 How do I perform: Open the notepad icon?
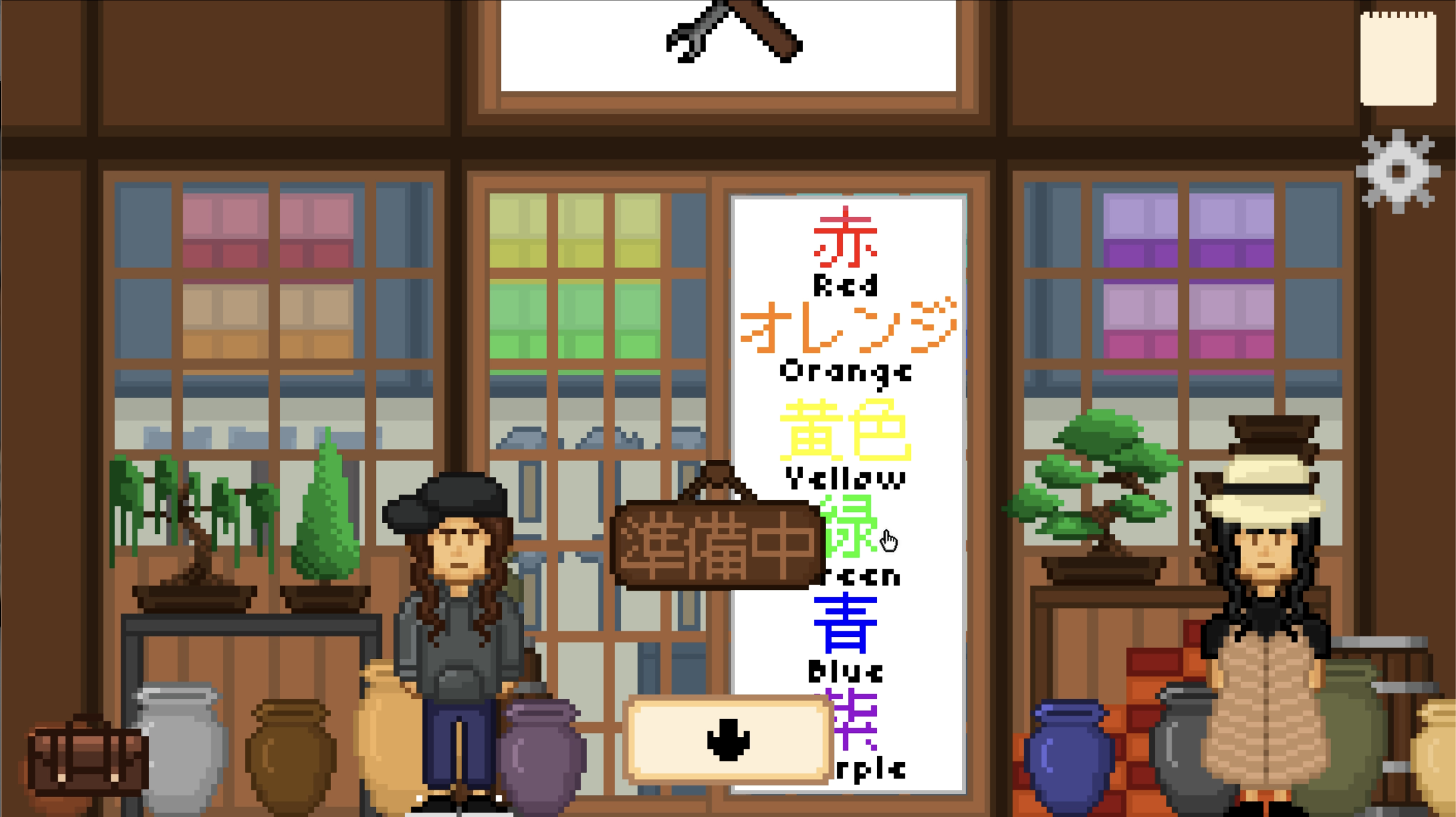[x=1397, y=59]
